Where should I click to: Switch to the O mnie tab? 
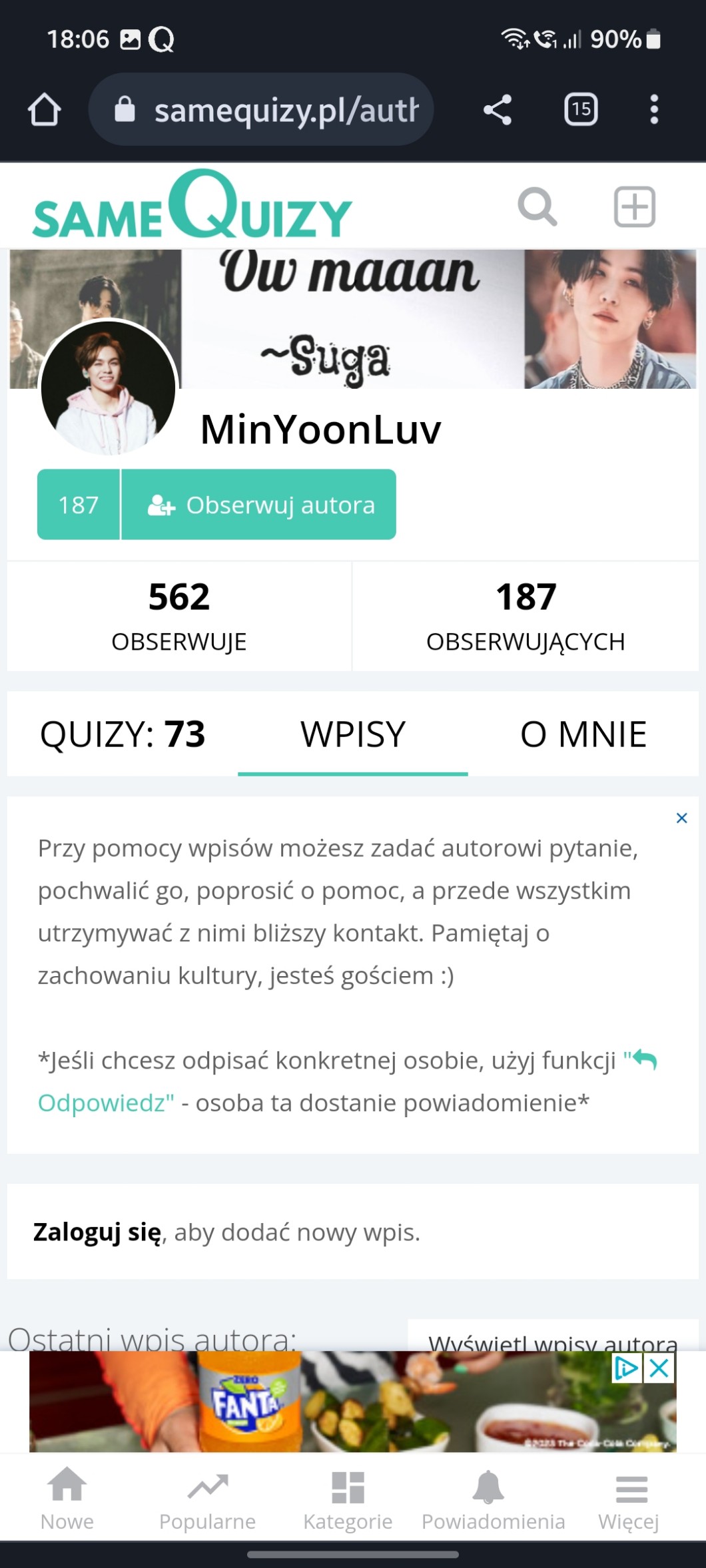[x=583, y=734]
